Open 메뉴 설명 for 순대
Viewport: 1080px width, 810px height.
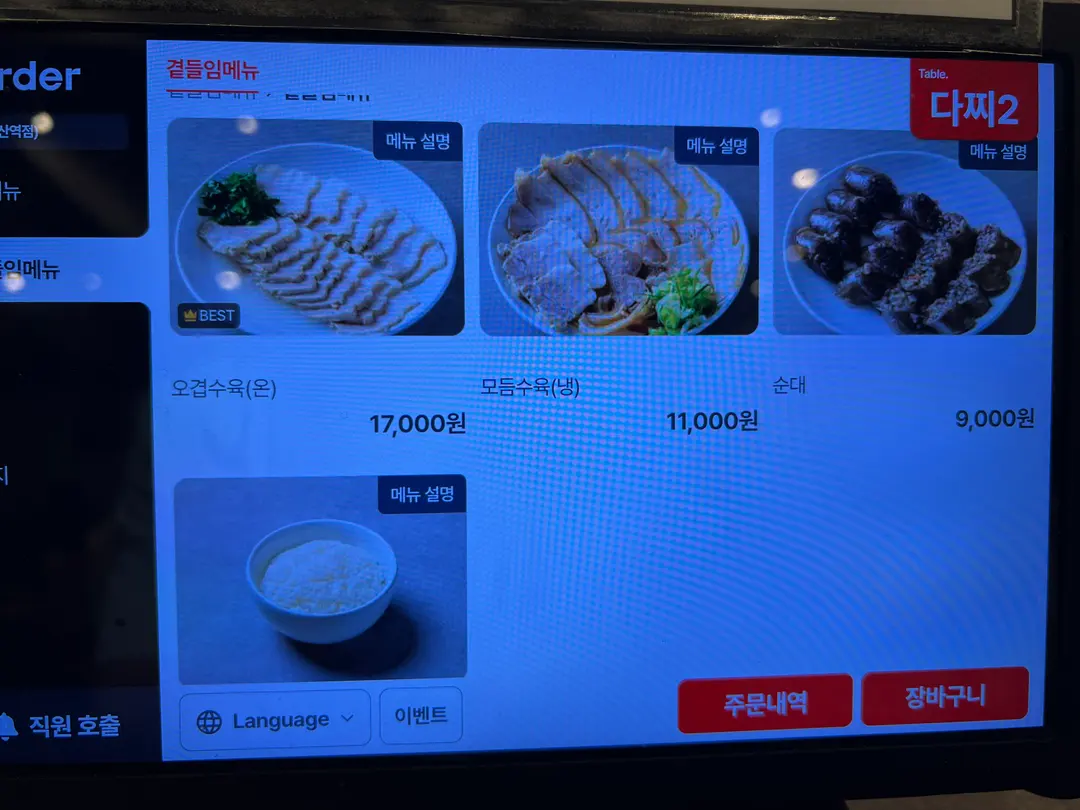[x=997, y=152]
